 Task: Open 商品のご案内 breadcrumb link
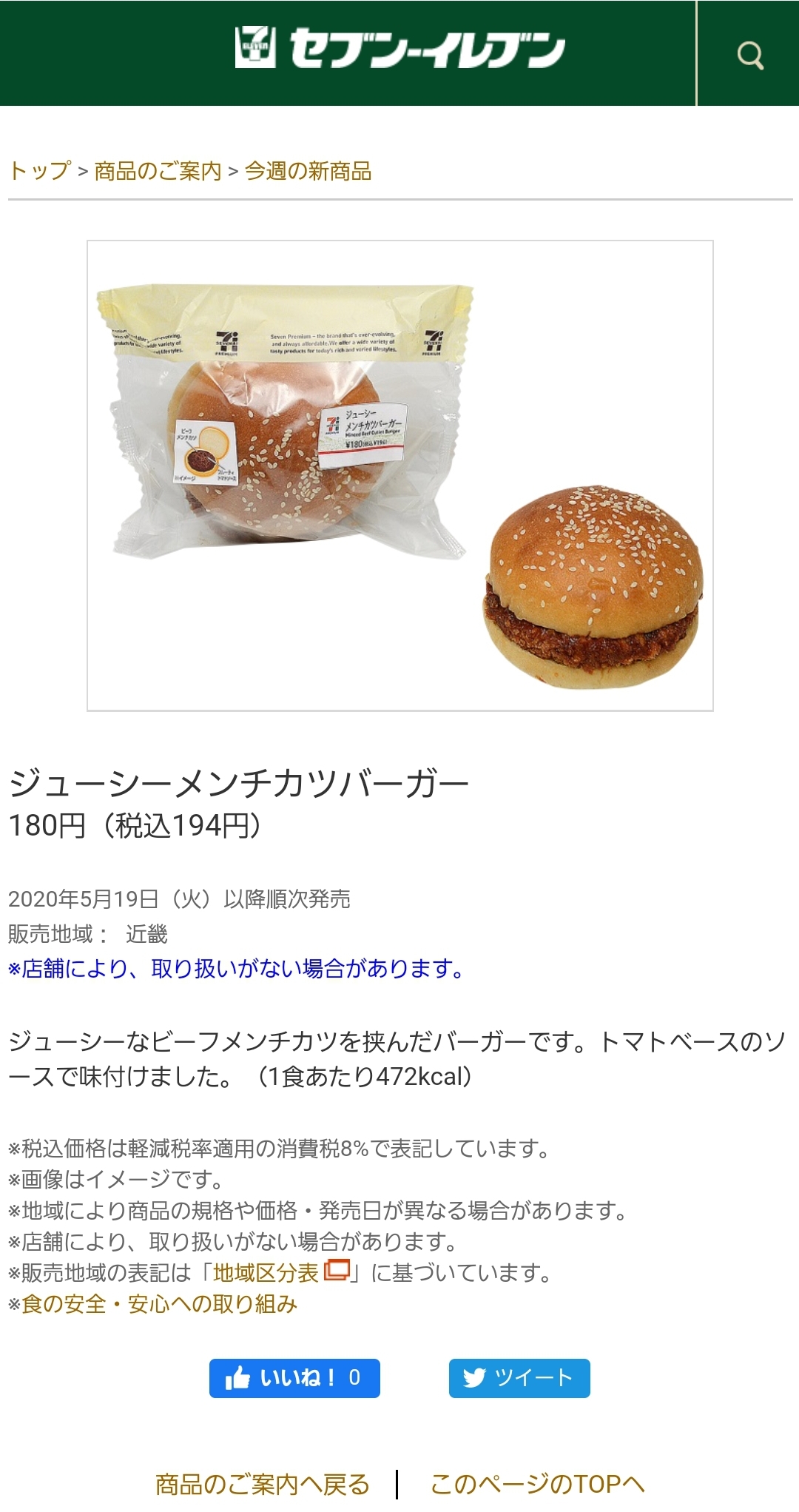[158, 171]
